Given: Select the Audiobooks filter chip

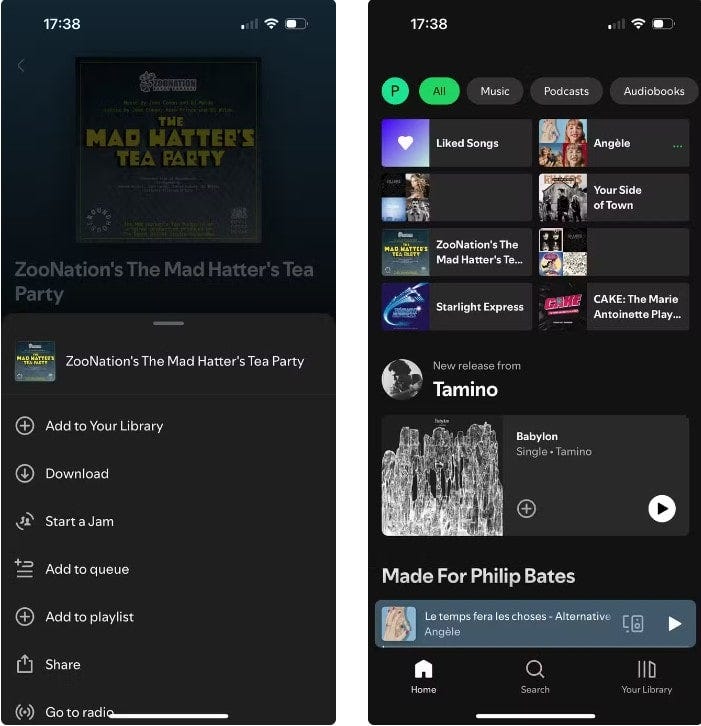Looking at the screenshot, I should [653, 91].
